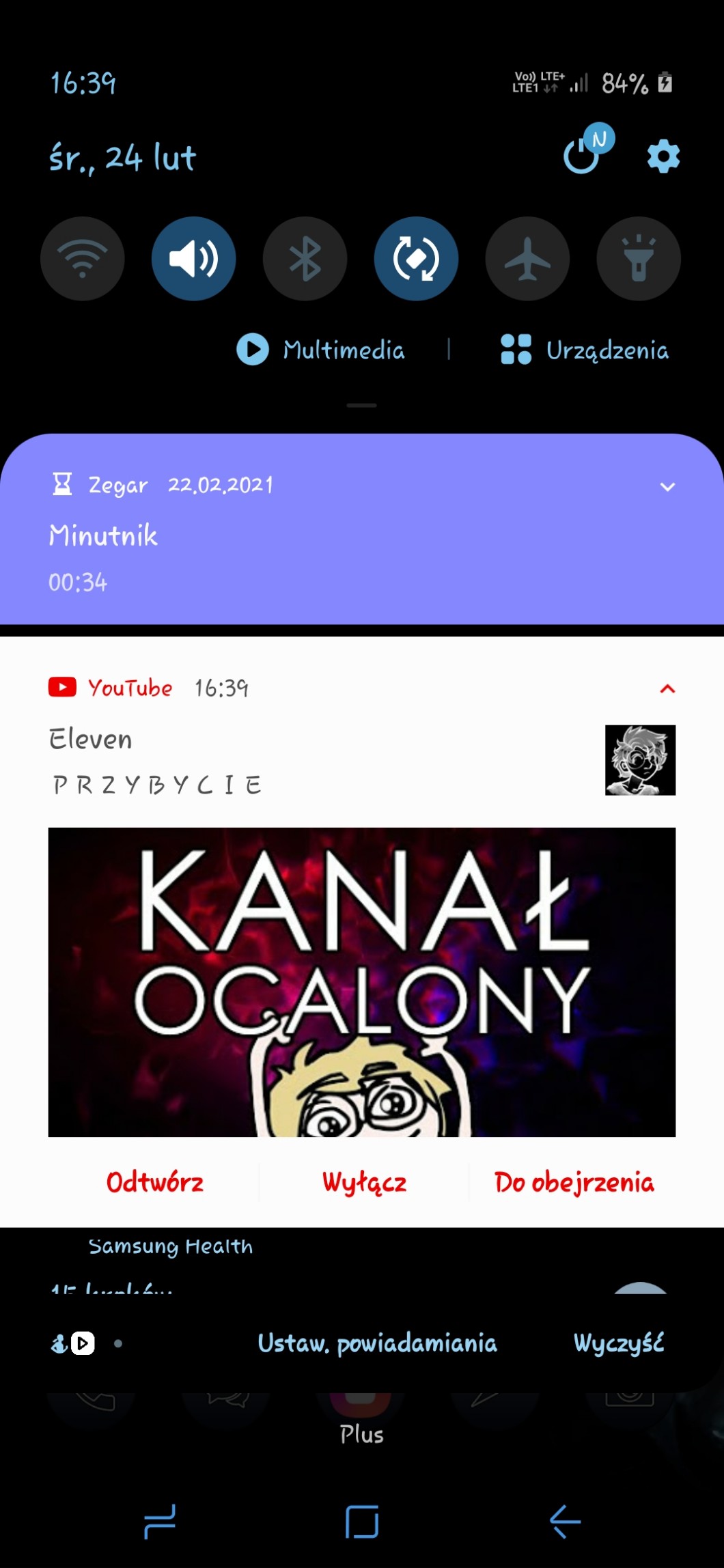Image resolution: width=724 pixels, height=1568 pixels.
Task: Turn on airplane mode
Action: pos(527,259)
